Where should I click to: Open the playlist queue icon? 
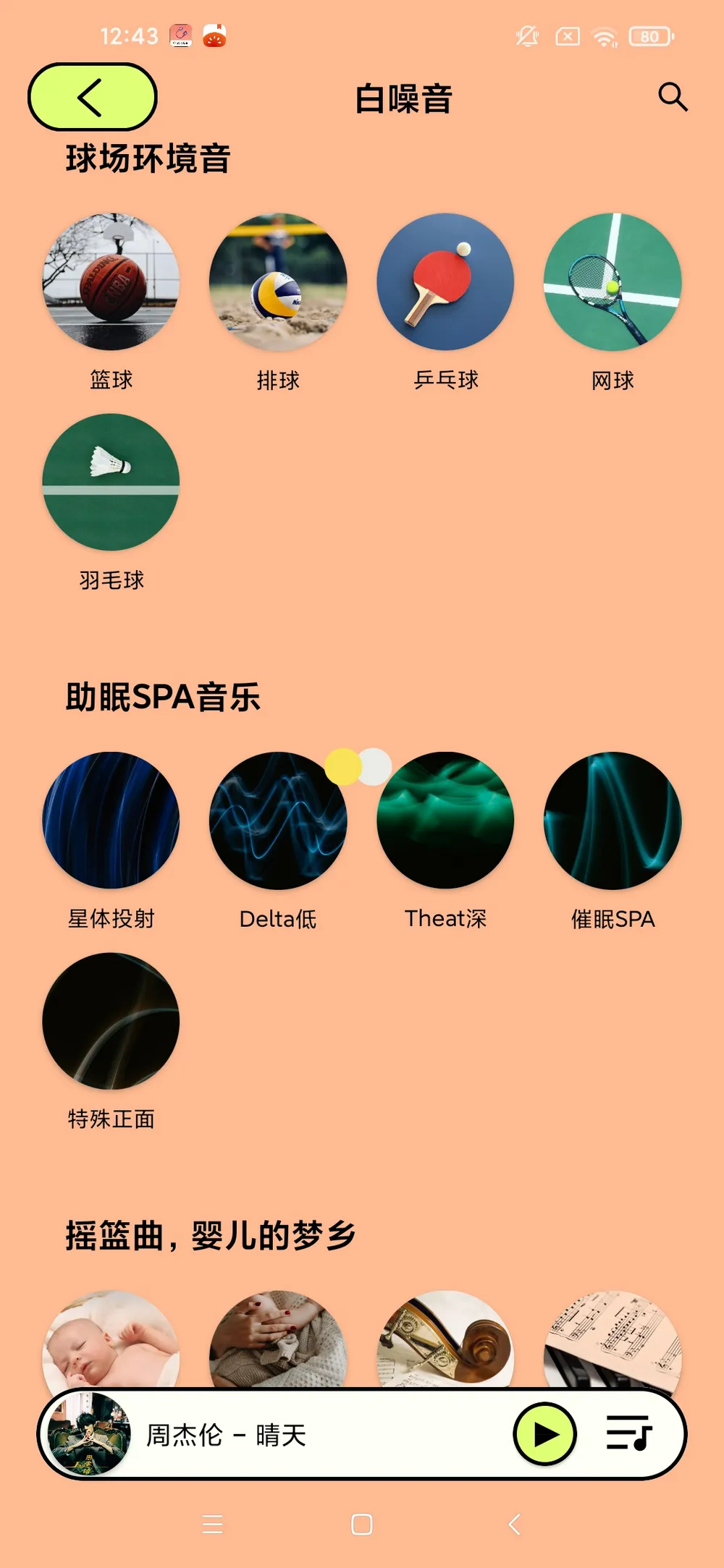(628, 1434)
